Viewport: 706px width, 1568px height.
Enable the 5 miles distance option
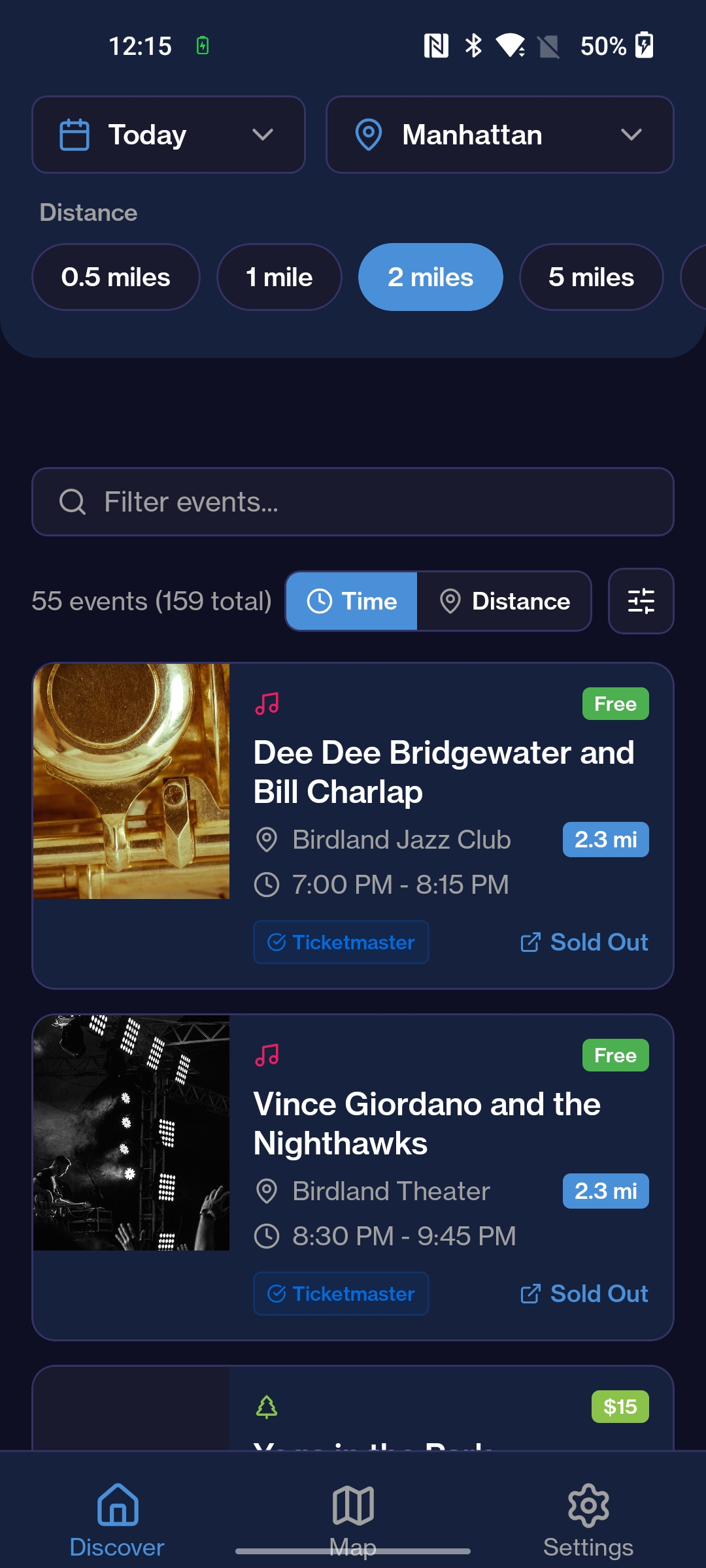coord(590,277)
